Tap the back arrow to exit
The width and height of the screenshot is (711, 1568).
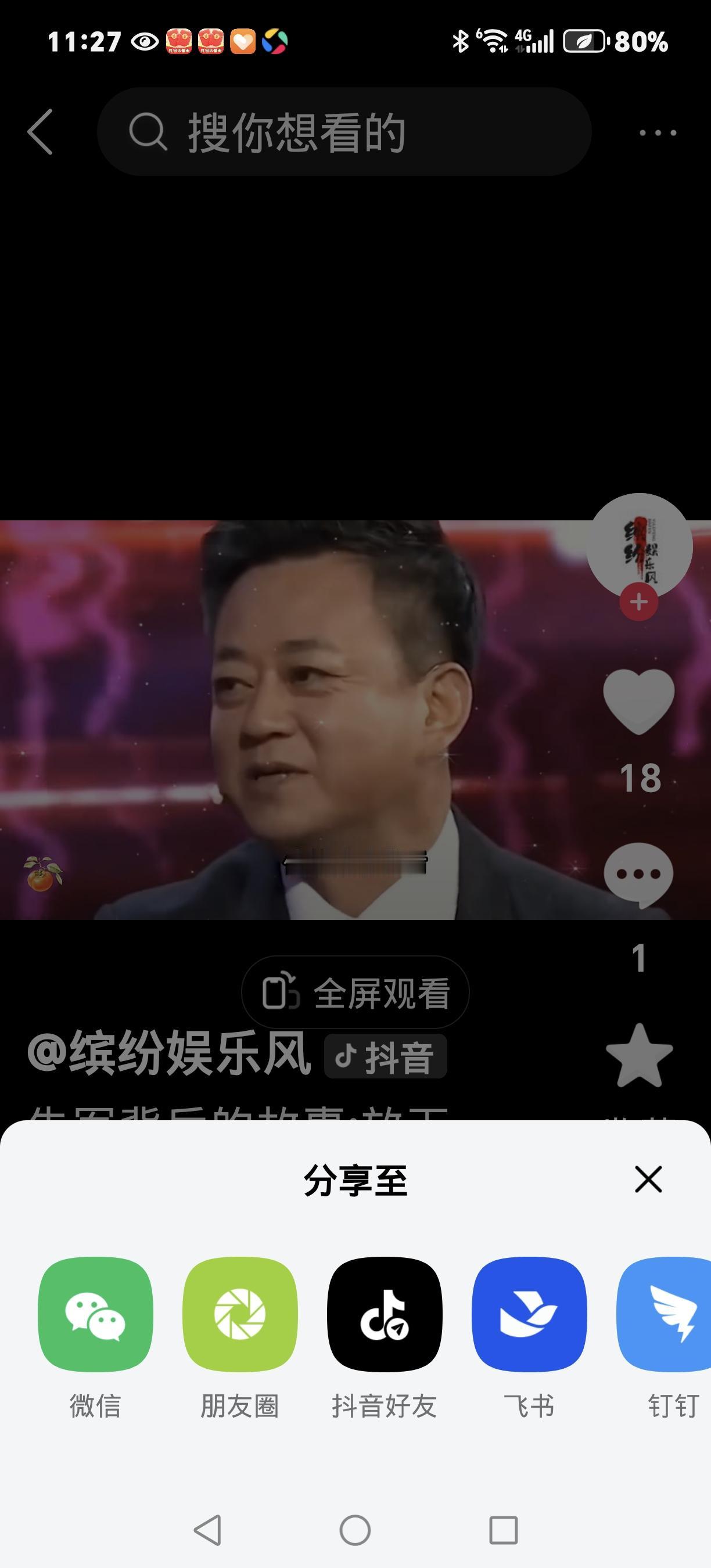coord(38,132)
